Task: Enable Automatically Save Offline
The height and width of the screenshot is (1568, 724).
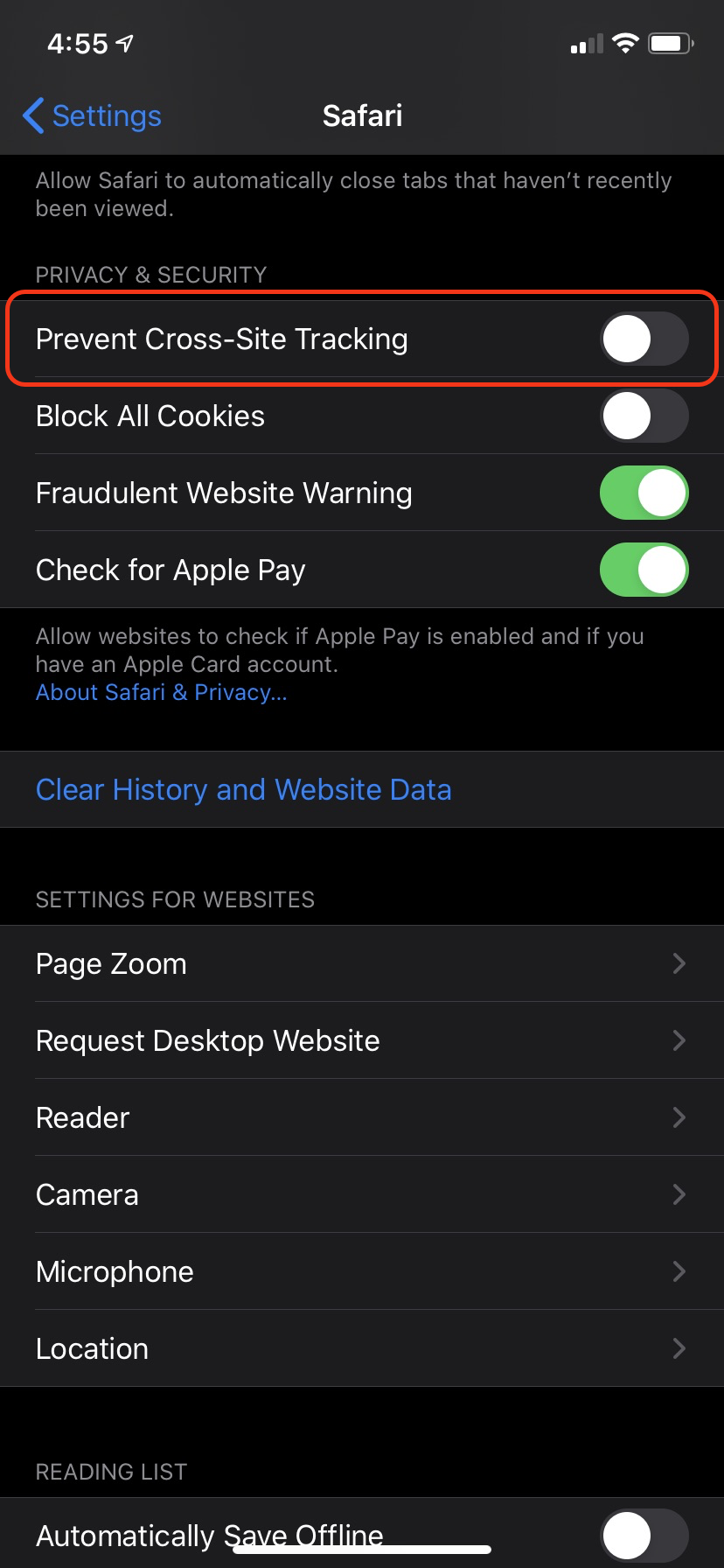Action: click(x=644, y=1536)
